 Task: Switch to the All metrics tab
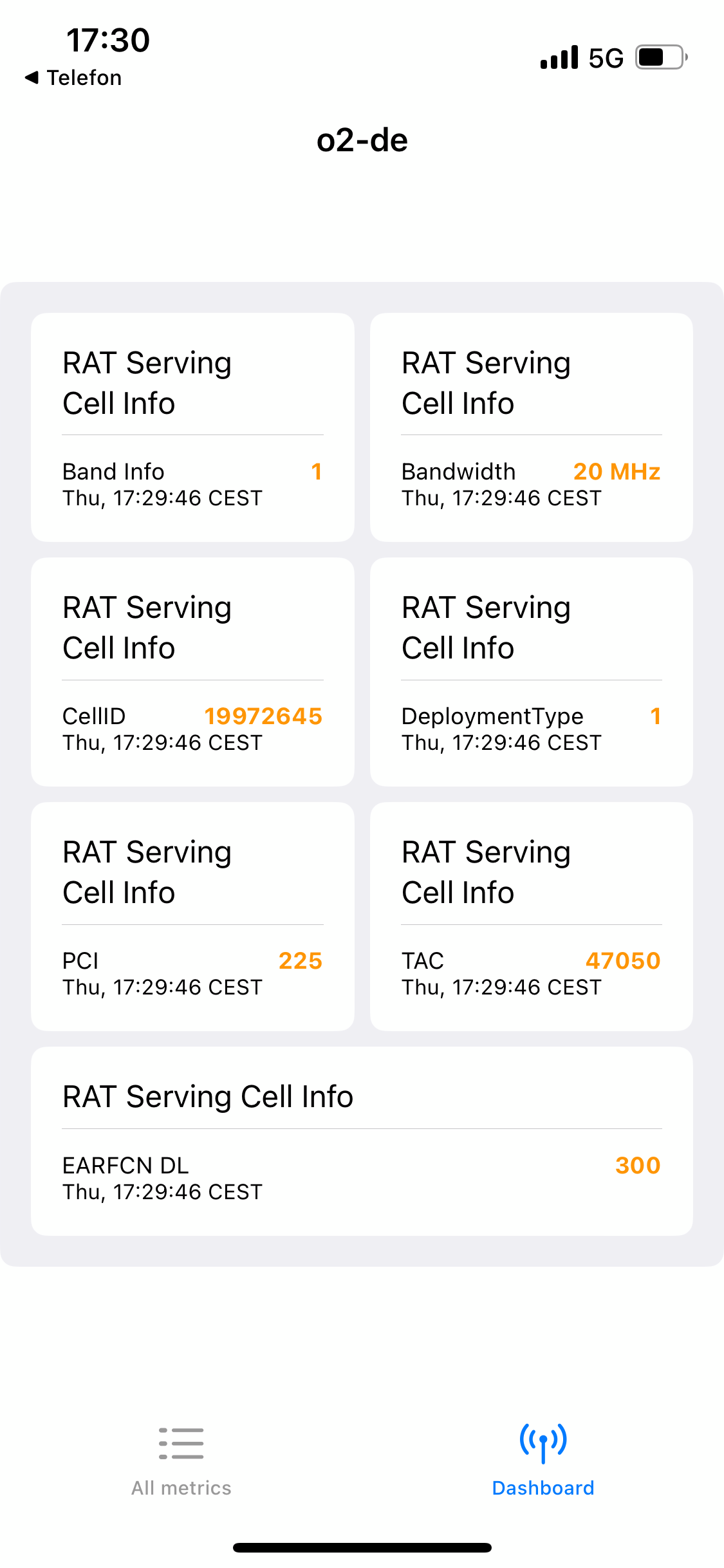[181, 1461]
